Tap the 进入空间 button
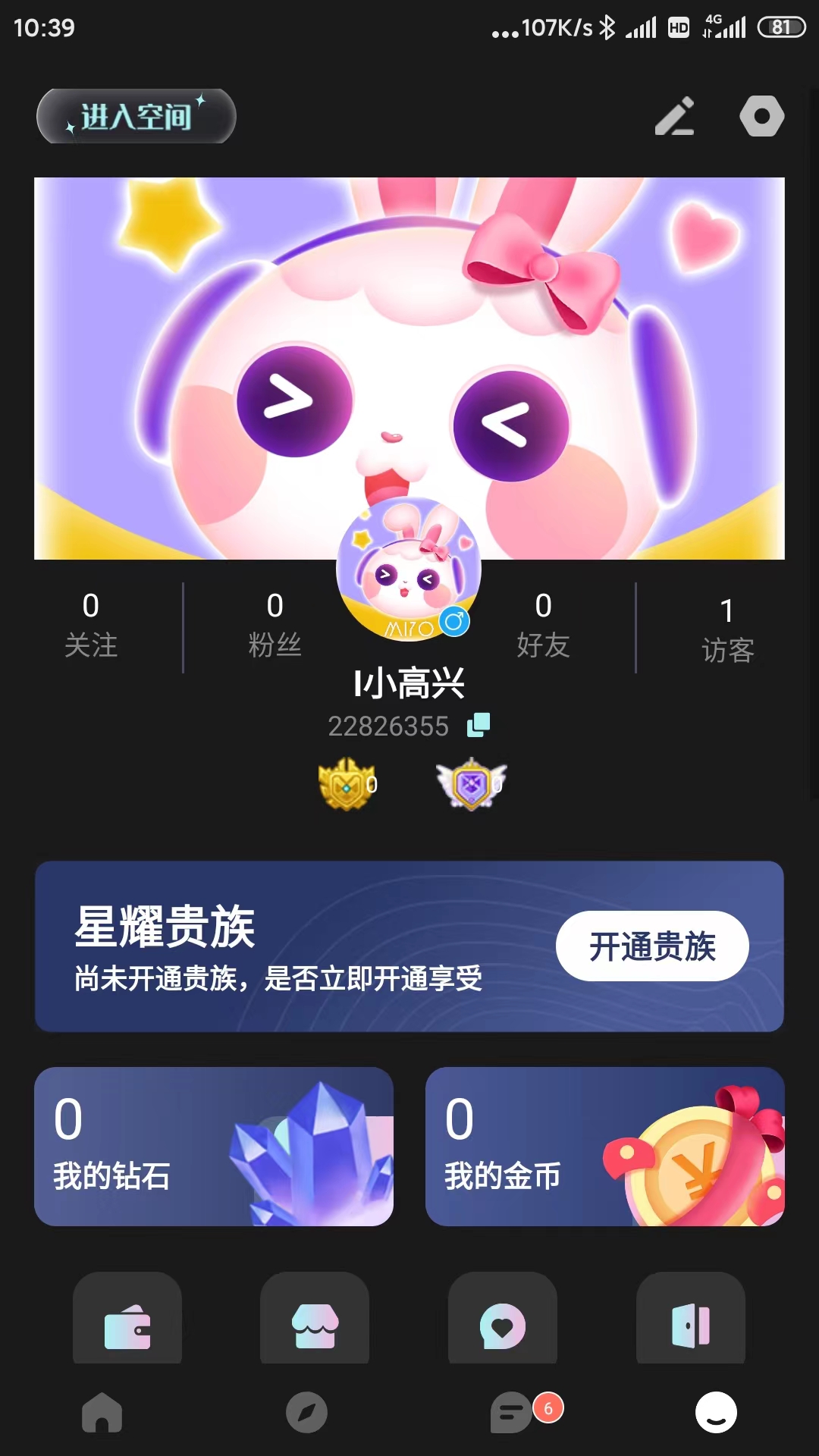The image size is (819, 1456). (136, 116)
